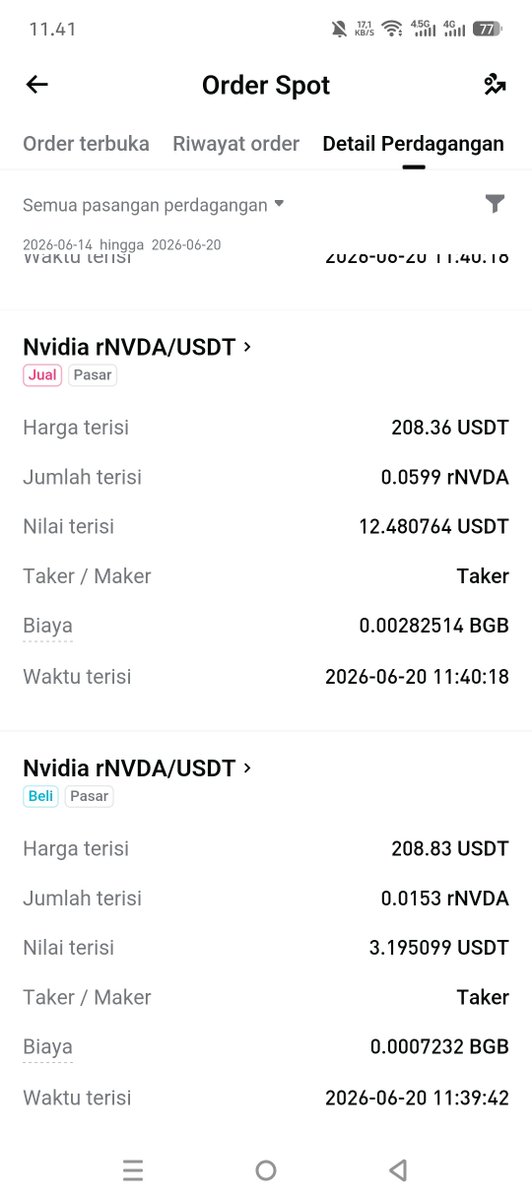Open the filter funnel icon
532x1200 pixels.
(x=495, y=204)
